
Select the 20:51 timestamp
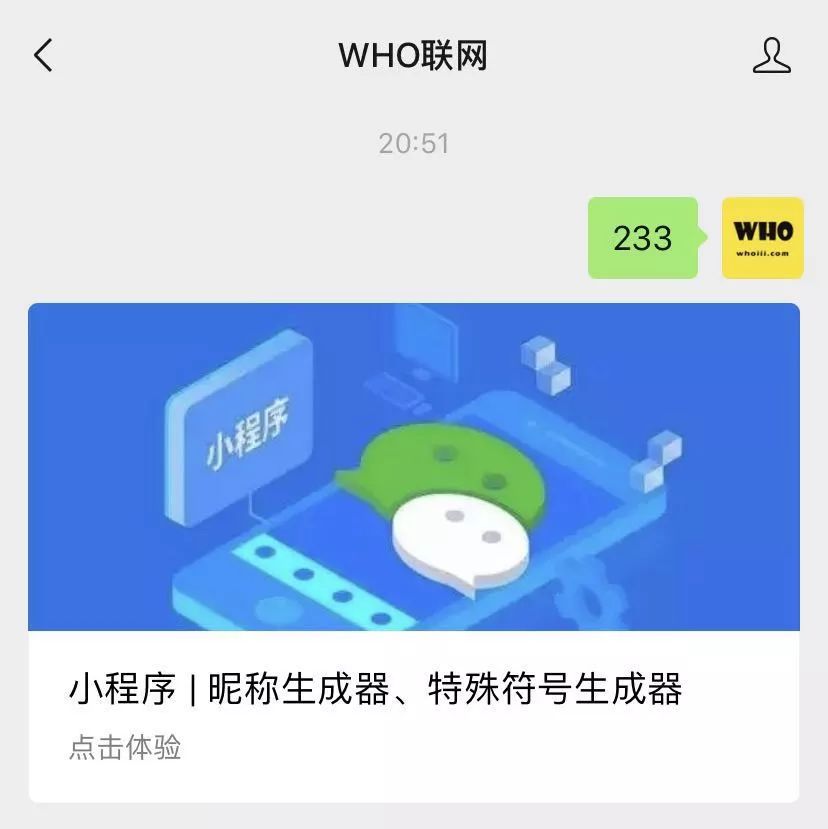(413, 143)
